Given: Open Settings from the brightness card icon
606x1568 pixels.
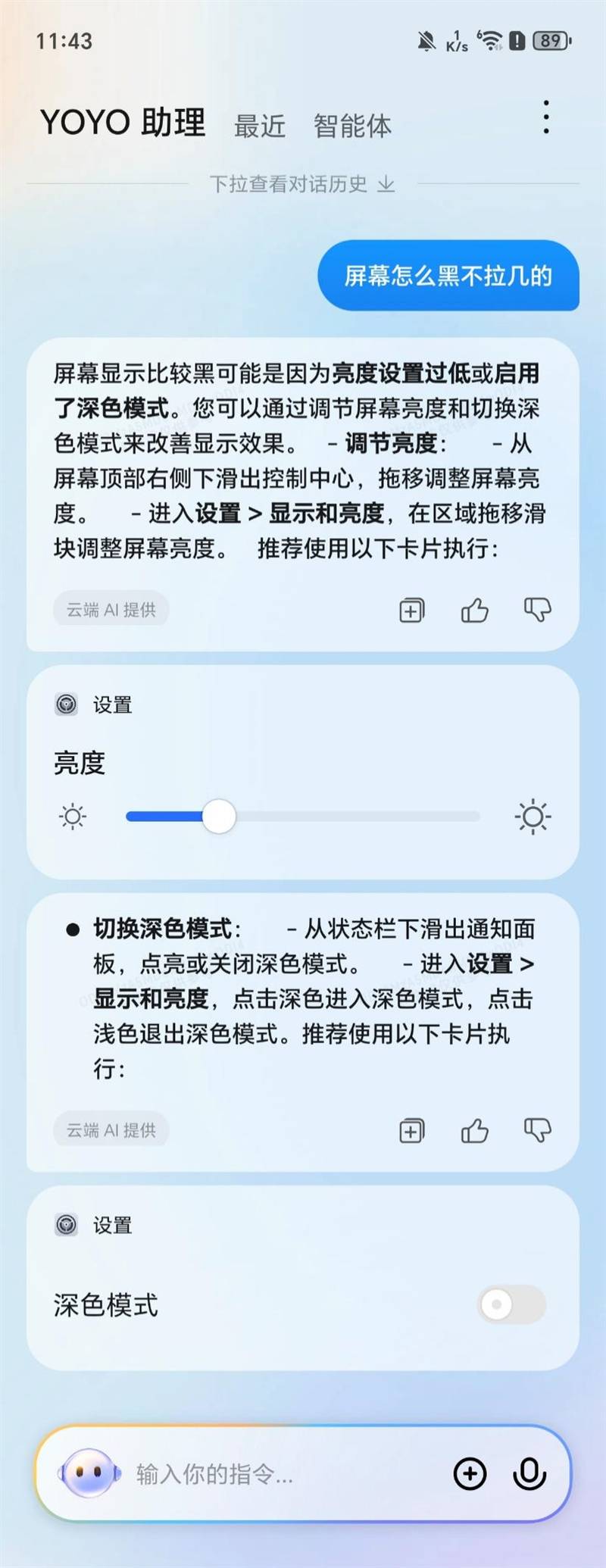Looking at the screenshot, I should 67,704.
